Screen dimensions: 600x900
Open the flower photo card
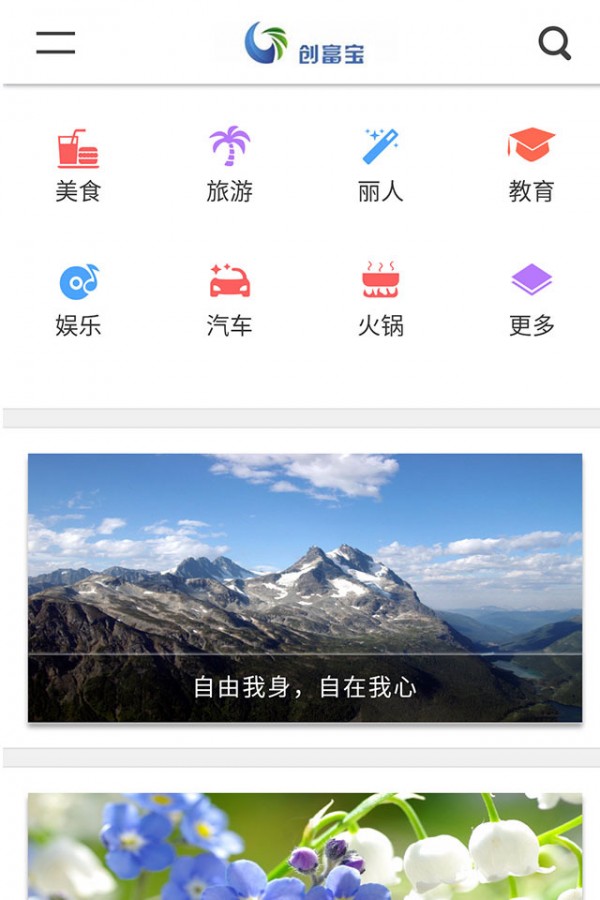pos(305,846)
